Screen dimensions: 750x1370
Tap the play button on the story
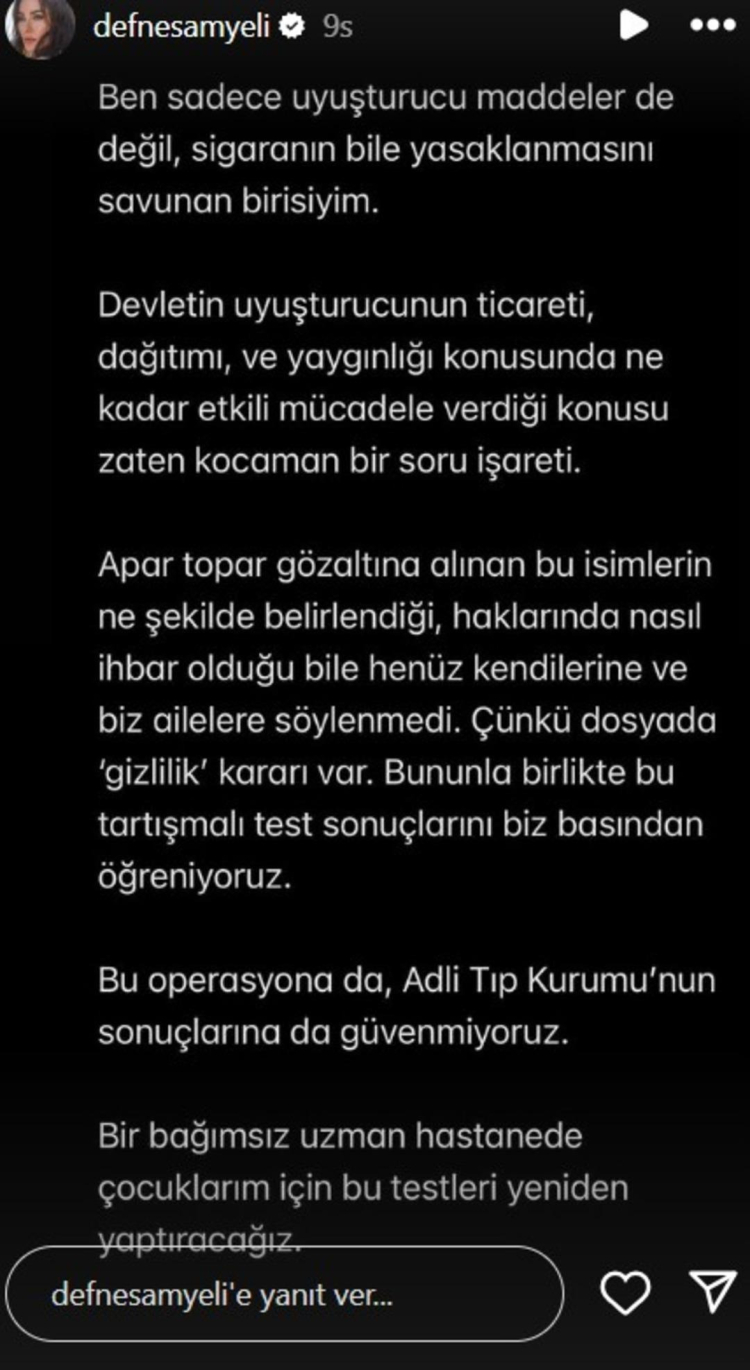tap(633, 25)
